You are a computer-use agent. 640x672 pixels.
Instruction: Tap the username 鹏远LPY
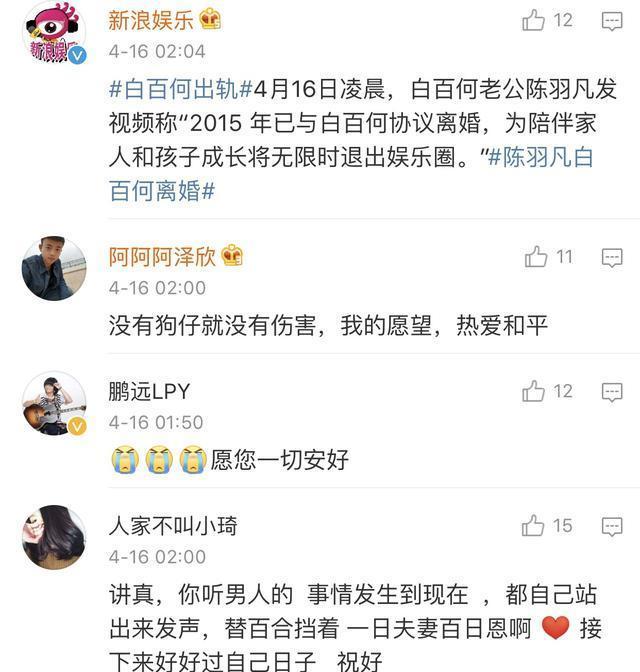[149, 391]
